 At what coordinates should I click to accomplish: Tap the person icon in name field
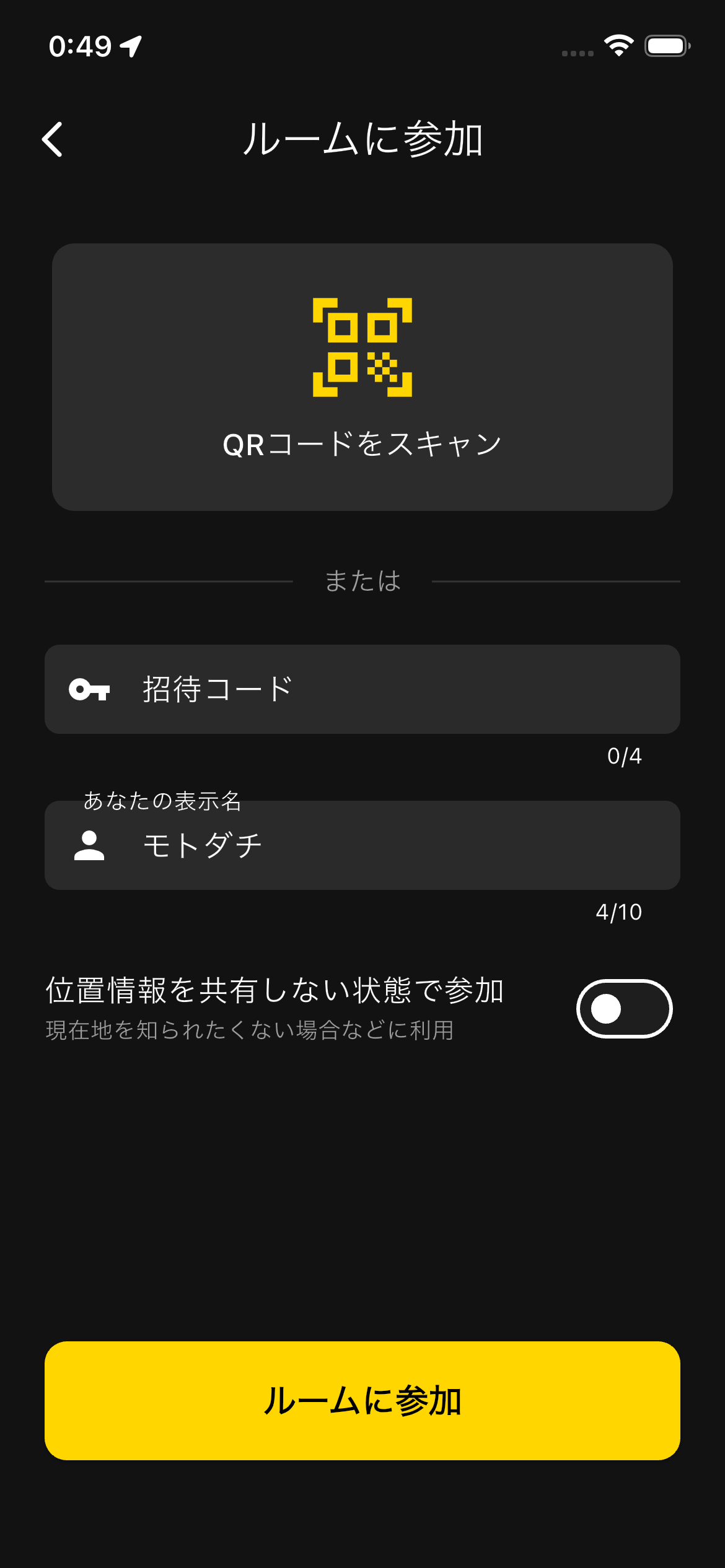tap(89, 846)
